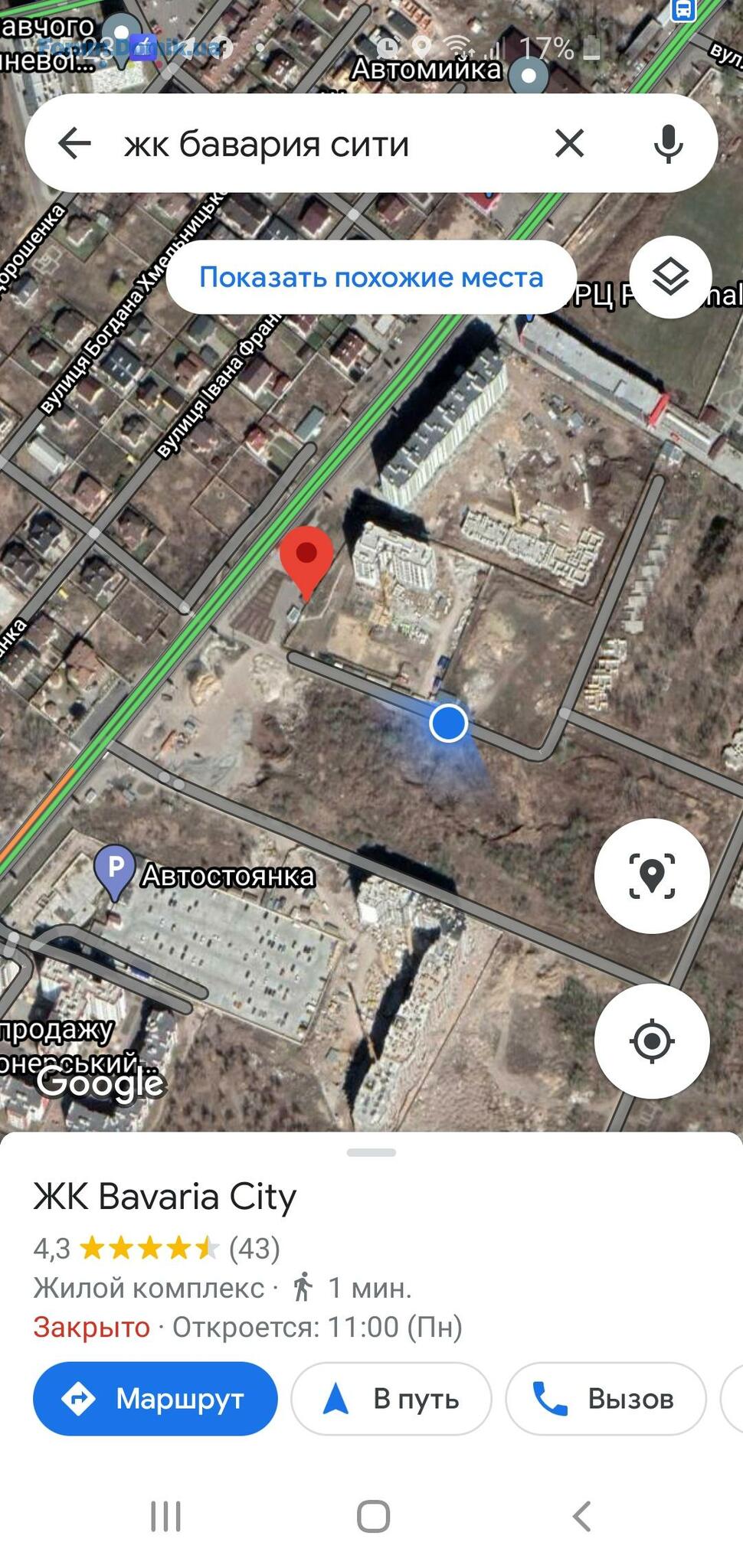The image size is (743, 1568).
Task: Expand the place sheet handle
Action: pyautogui.click(x=371, y=1152)
